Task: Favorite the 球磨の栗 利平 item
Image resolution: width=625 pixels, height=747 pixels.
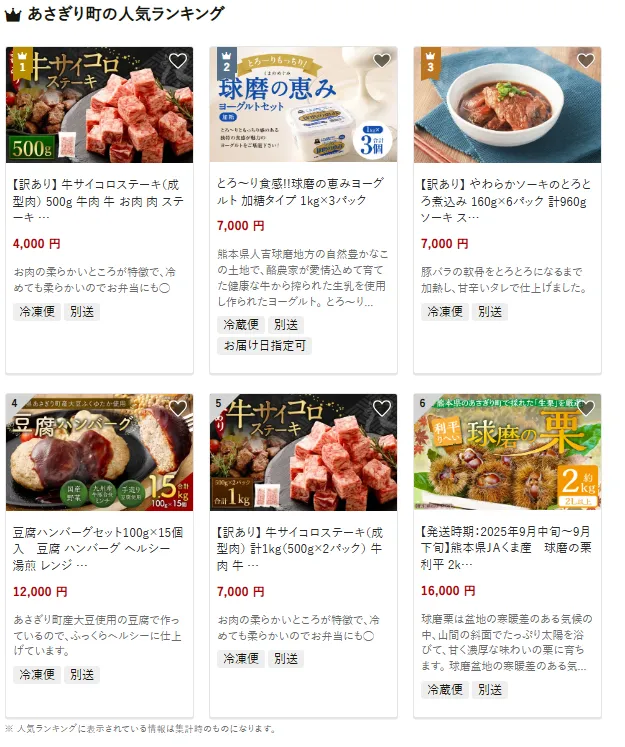Action: (x=585, y=408)
